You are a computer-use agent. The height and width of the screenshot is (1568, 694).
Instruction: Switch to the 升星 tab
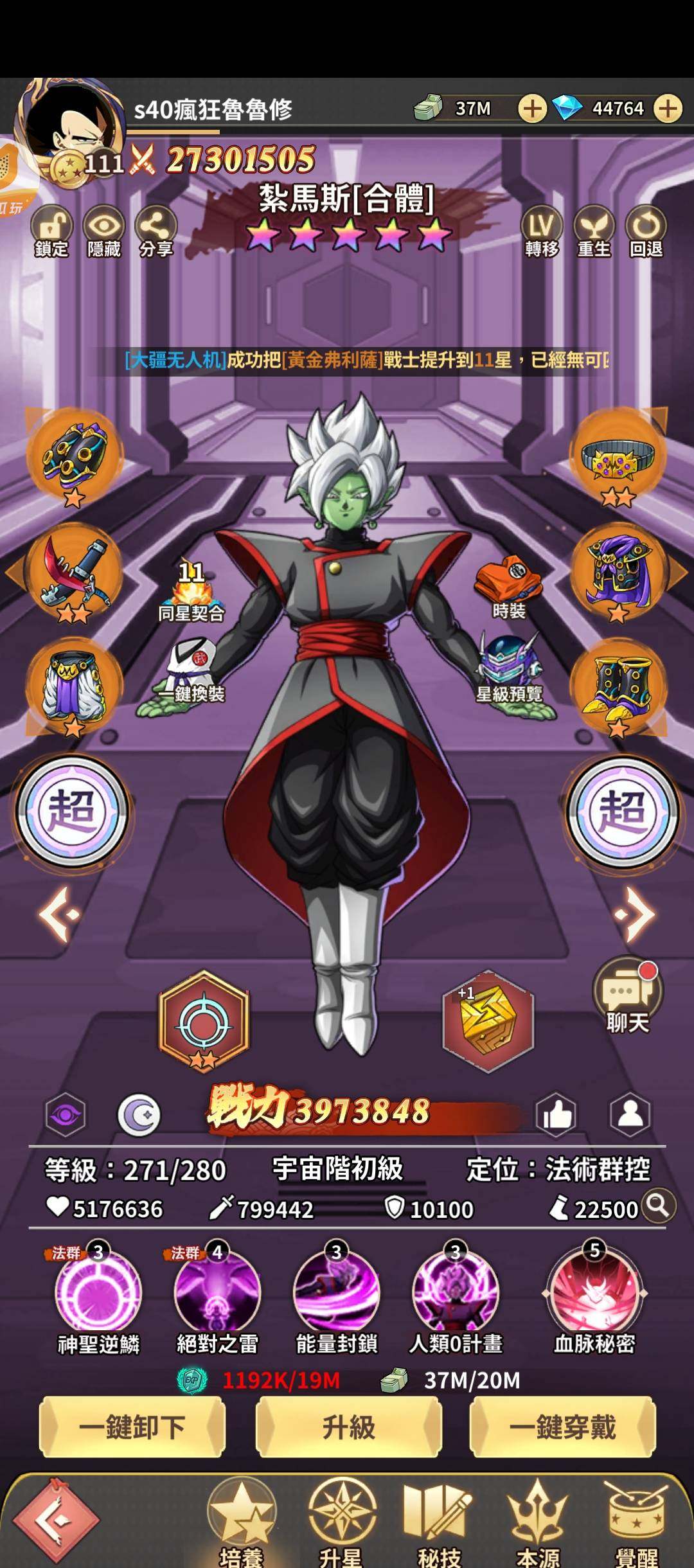coord(341,1524)
